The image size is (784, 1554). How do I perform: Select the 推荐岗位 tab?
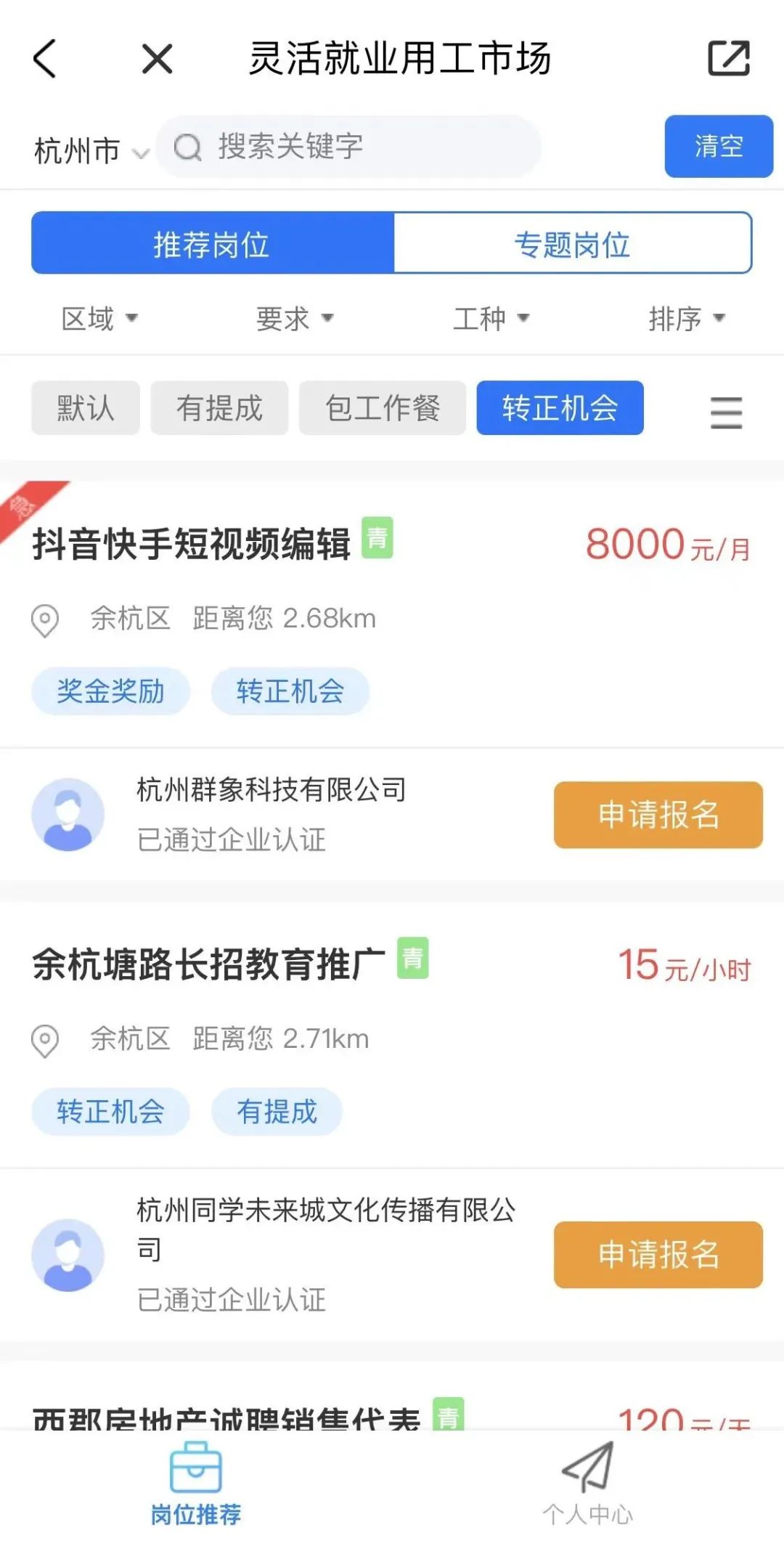coord(212,243)
